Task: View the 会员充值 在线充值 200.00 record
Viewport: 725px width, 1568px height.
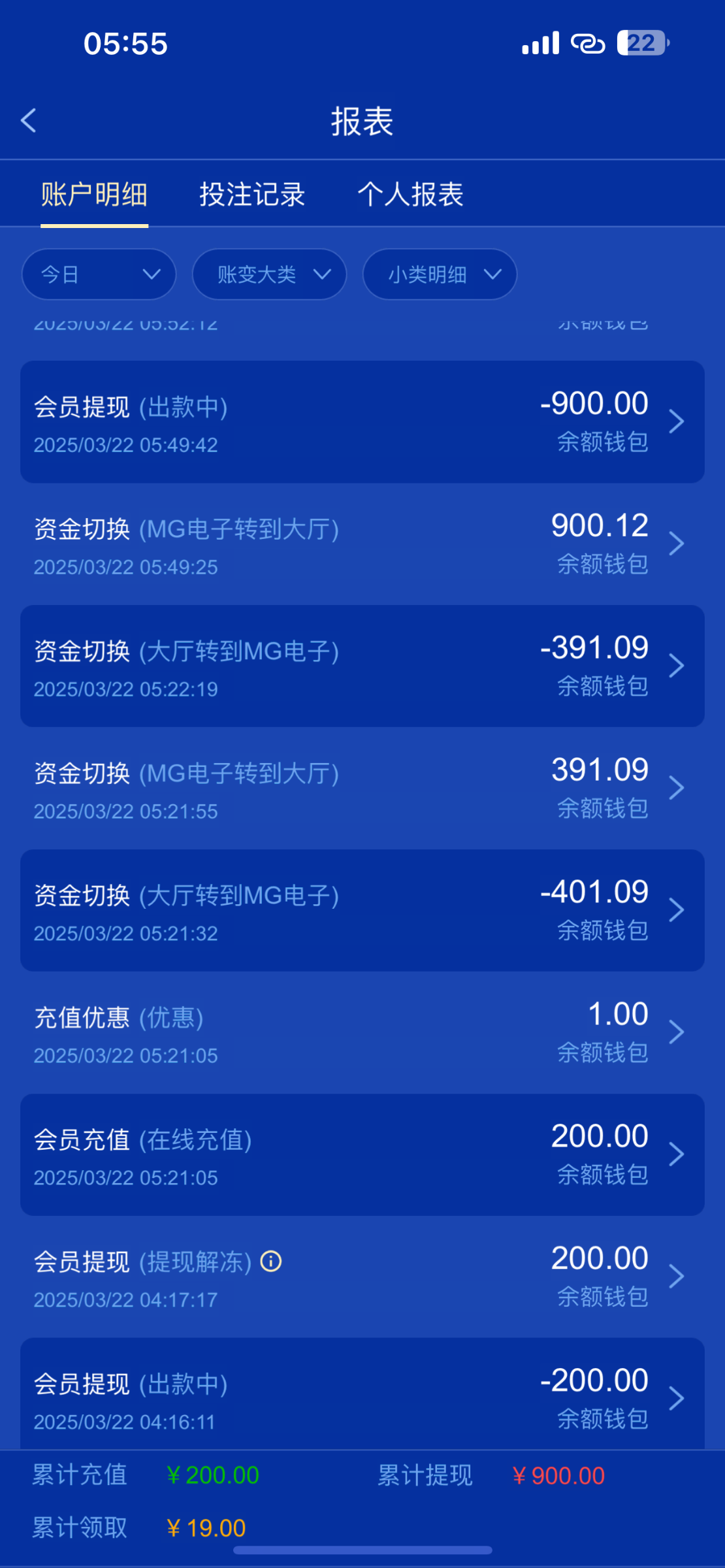Action: click(362, 1155)
